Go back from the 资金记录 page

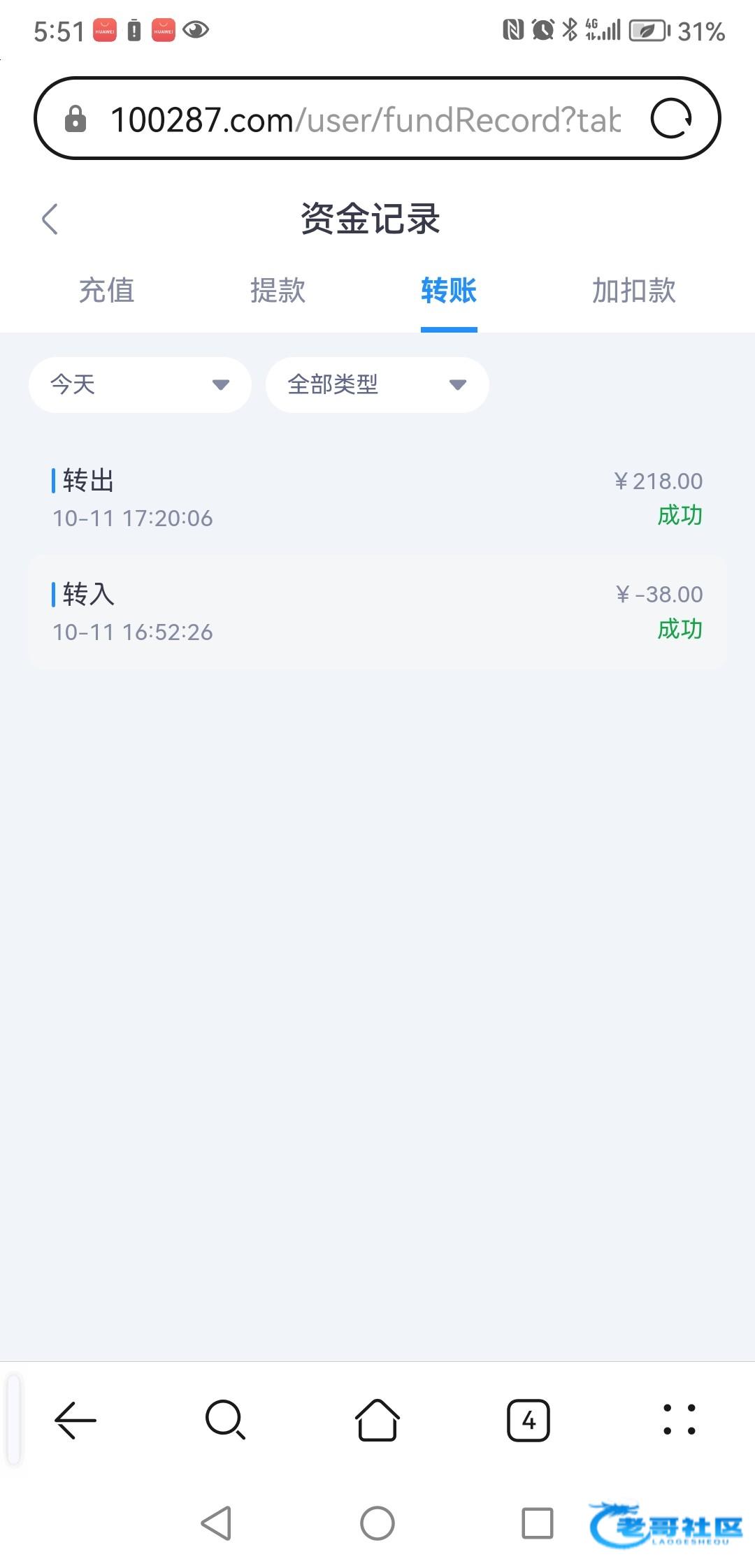pos(50,219)
